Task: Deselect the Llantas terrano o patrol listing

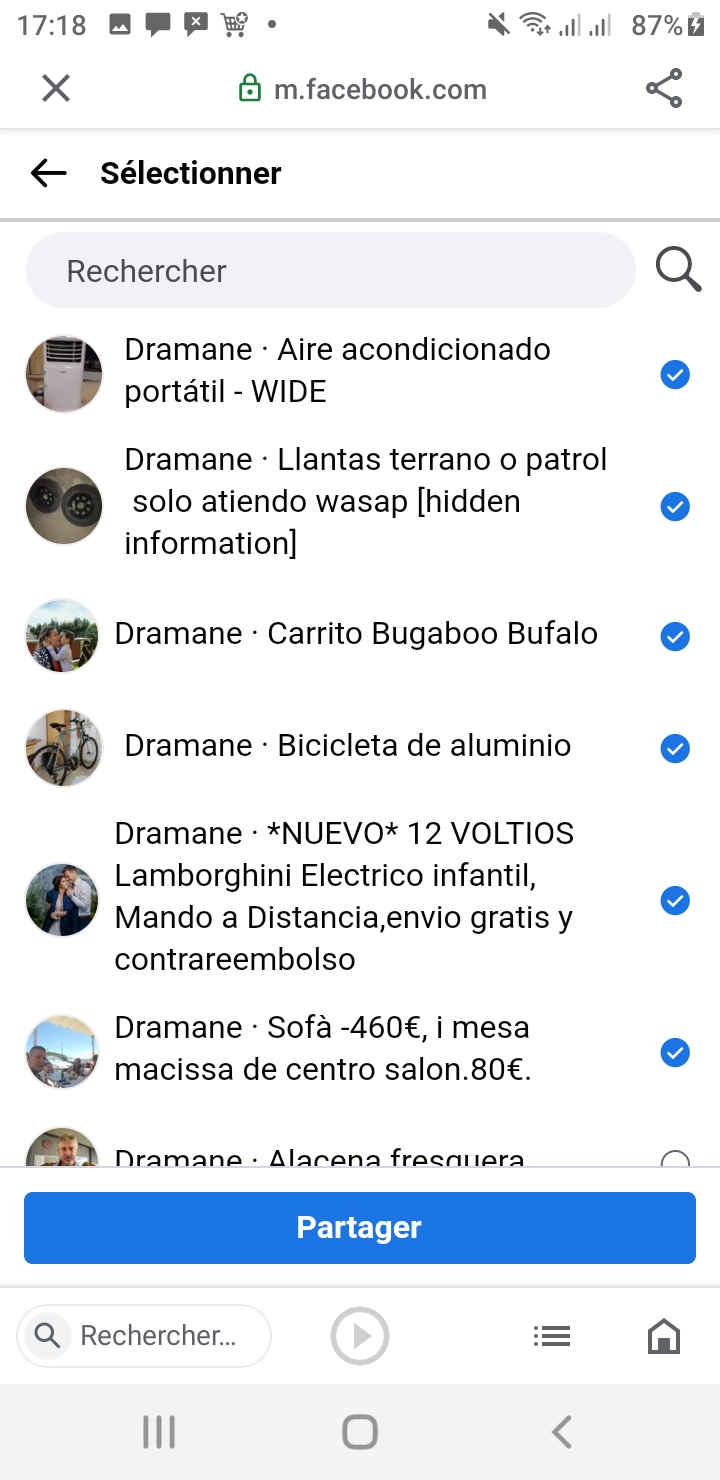Action: pyautogui.click(x=675, y=507)
